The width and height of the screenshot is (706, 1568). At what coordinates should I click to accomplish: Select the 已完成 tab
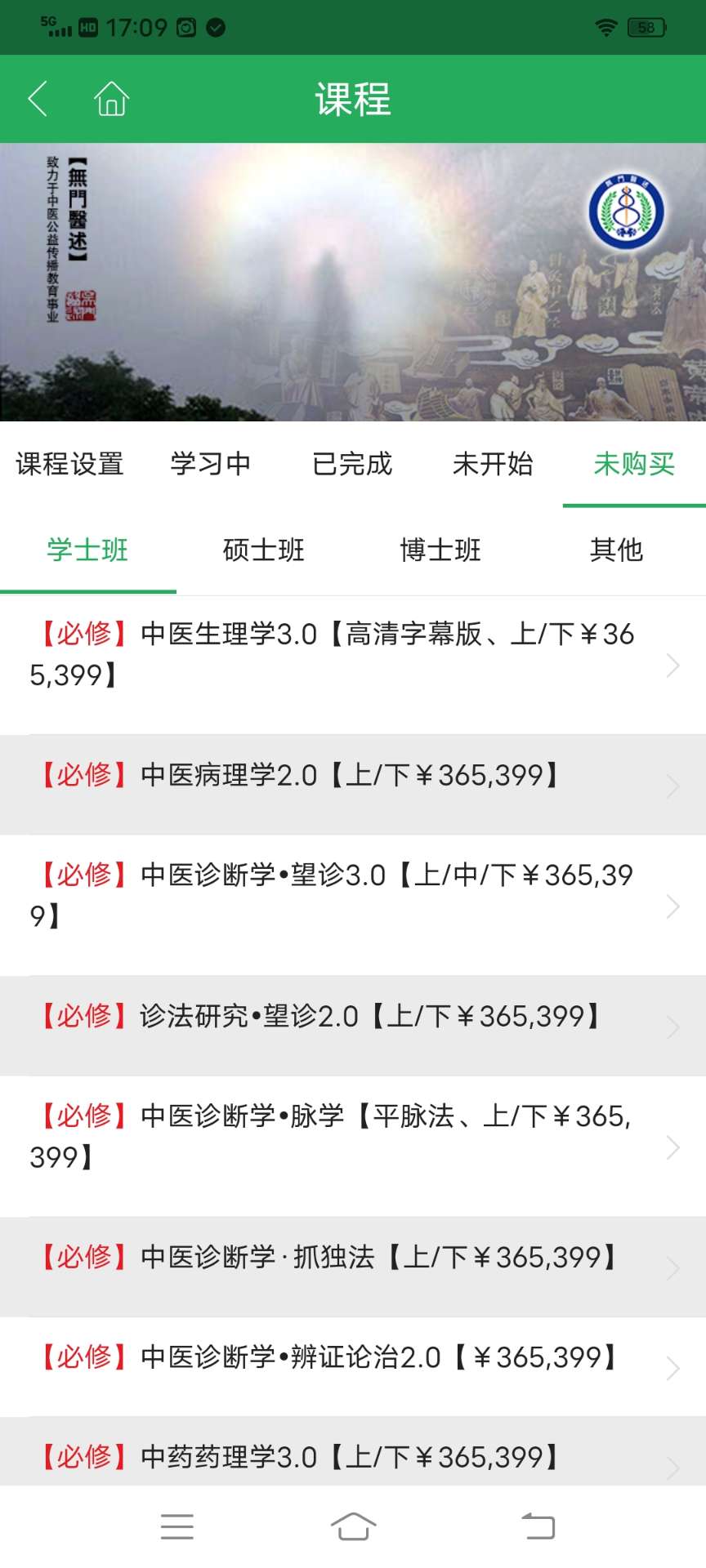click(352, 464)
